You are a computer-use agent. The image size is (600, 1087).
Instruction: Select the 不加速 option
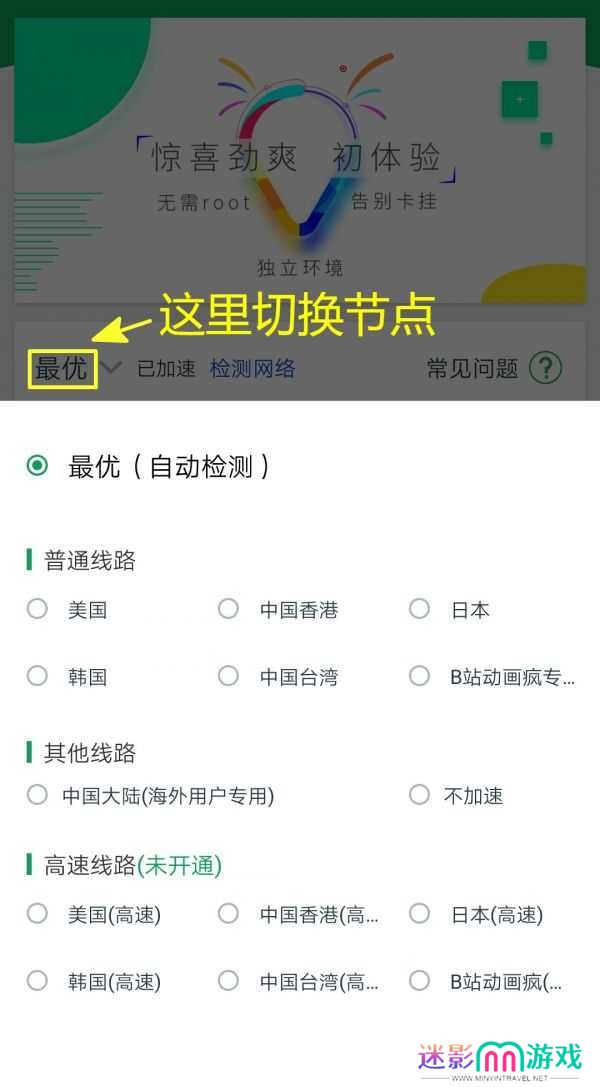tap(456, 795)
